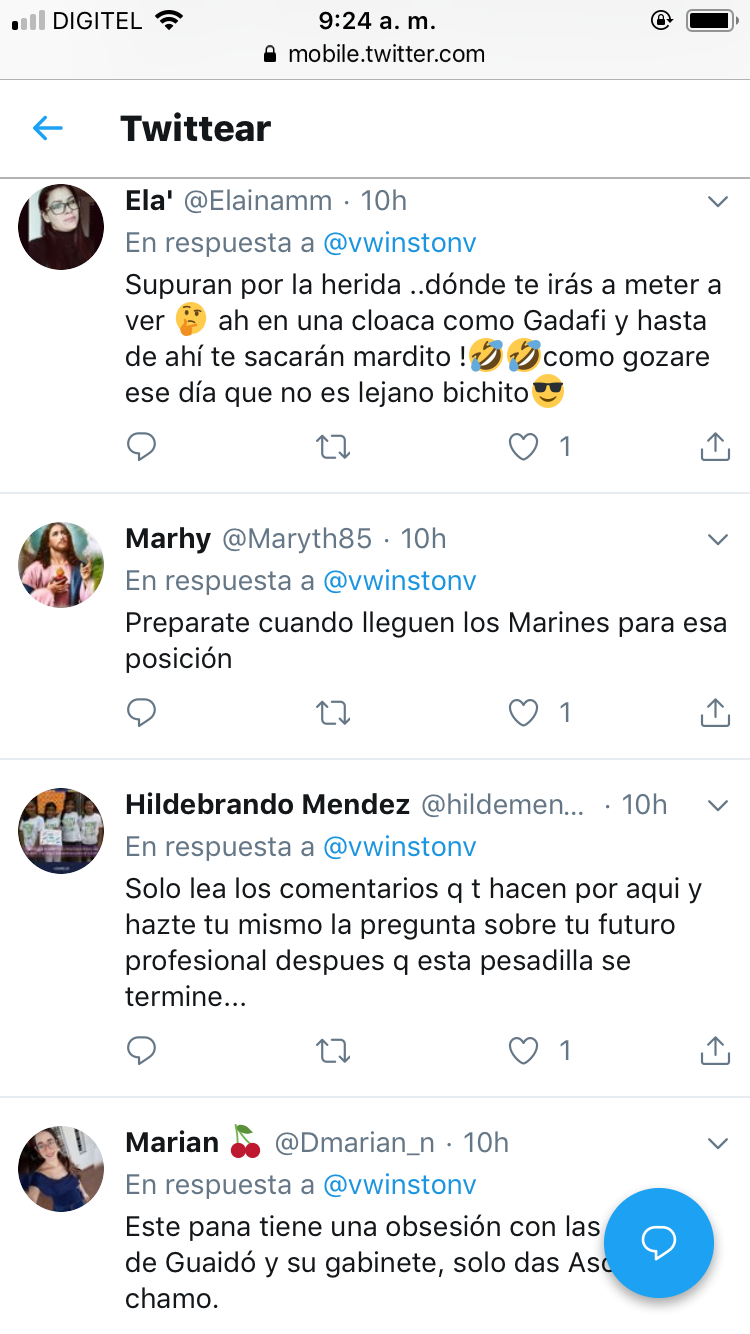Image resolution: width=750 pixels, height=1334 pixels.
Task: Like Marhy's tweet about the Marines
Action: coord(524,712)
